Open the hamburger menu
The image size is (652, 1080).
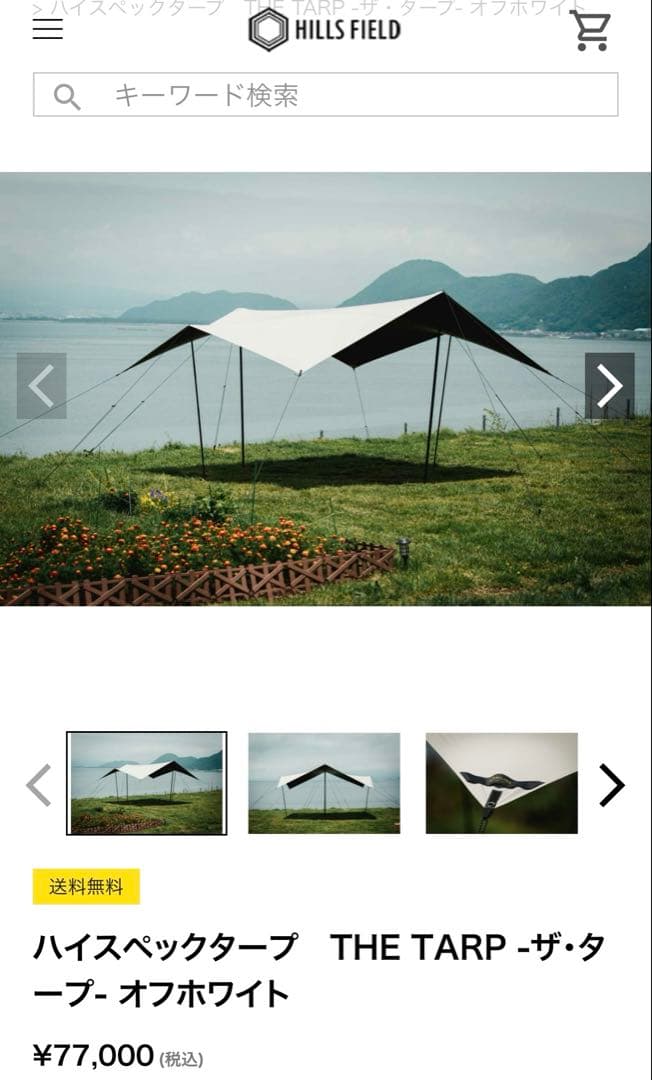point(47,29)
